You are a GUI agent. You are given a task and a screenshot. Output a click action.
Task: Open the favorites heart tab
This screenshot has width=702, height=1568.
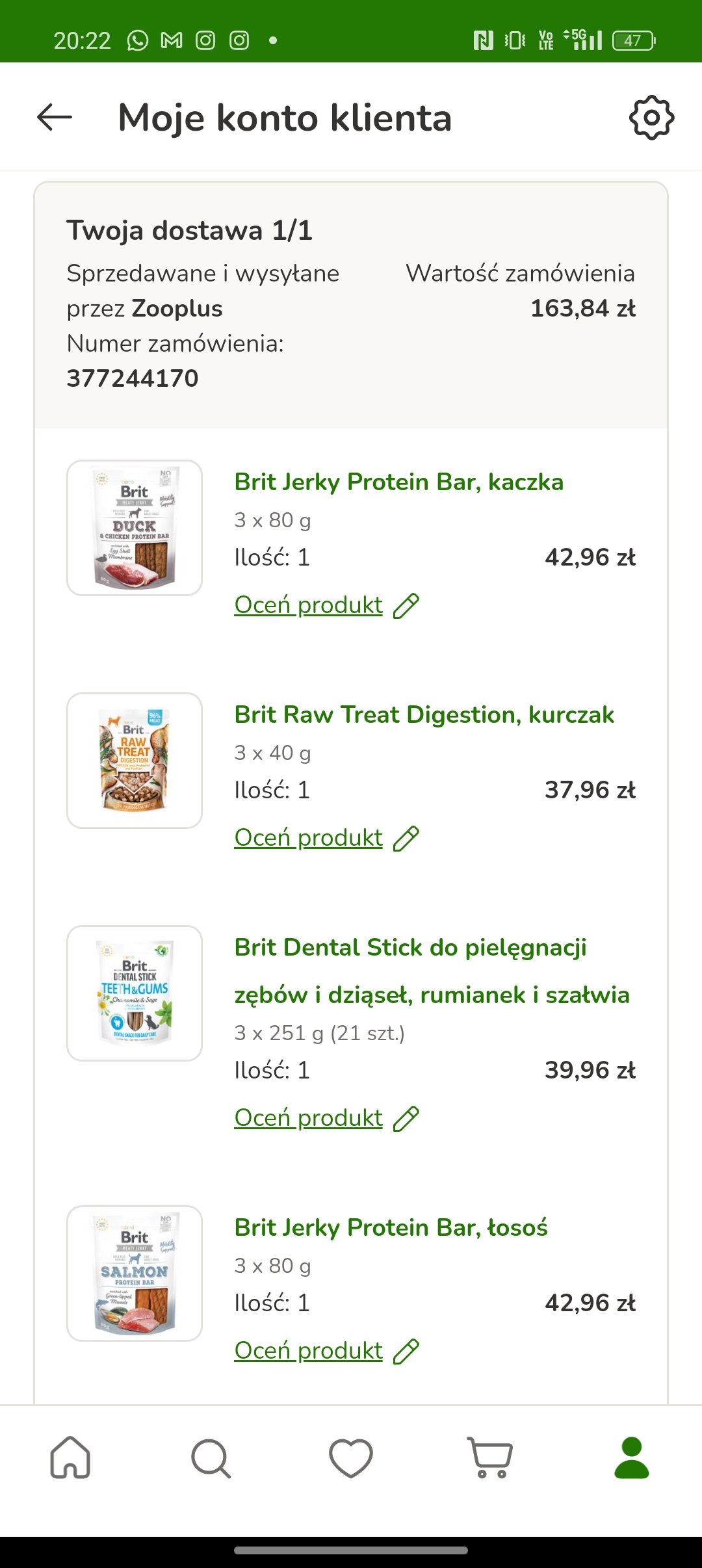tap(351, 1457)
